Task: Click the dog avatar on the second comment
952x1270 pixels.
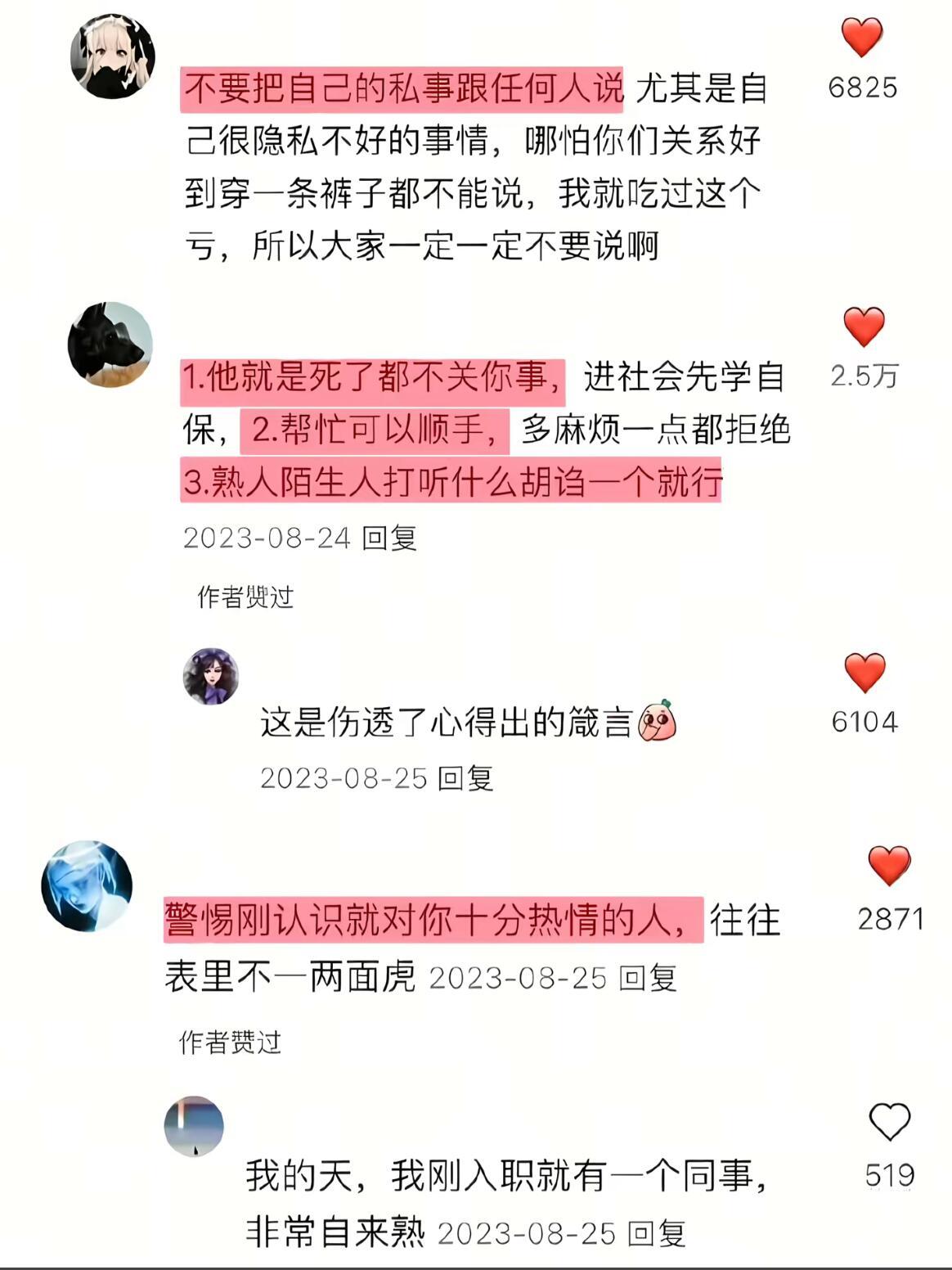Action: coord(113,344)
